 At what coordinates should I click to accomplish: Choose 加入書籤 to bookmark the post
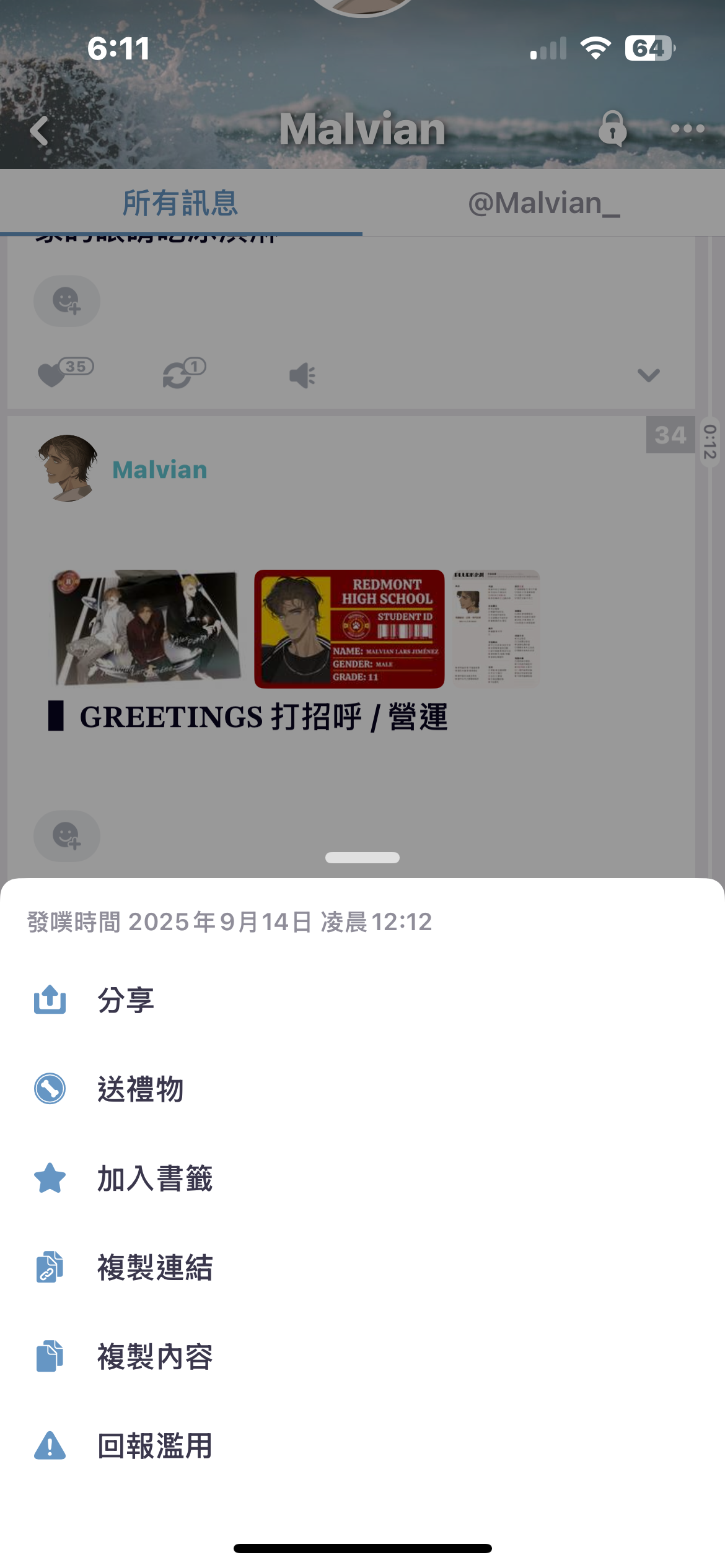pos(154,1178)
